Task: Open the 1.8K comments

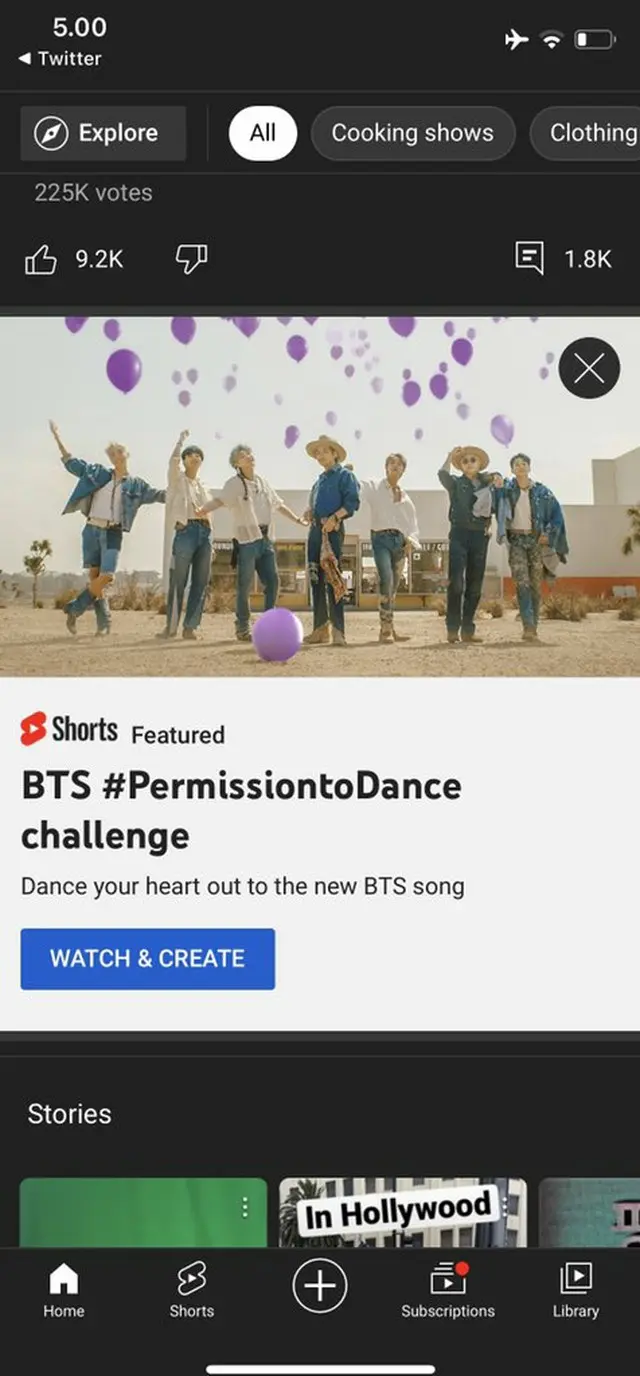Action: click(x=563, y=259)
